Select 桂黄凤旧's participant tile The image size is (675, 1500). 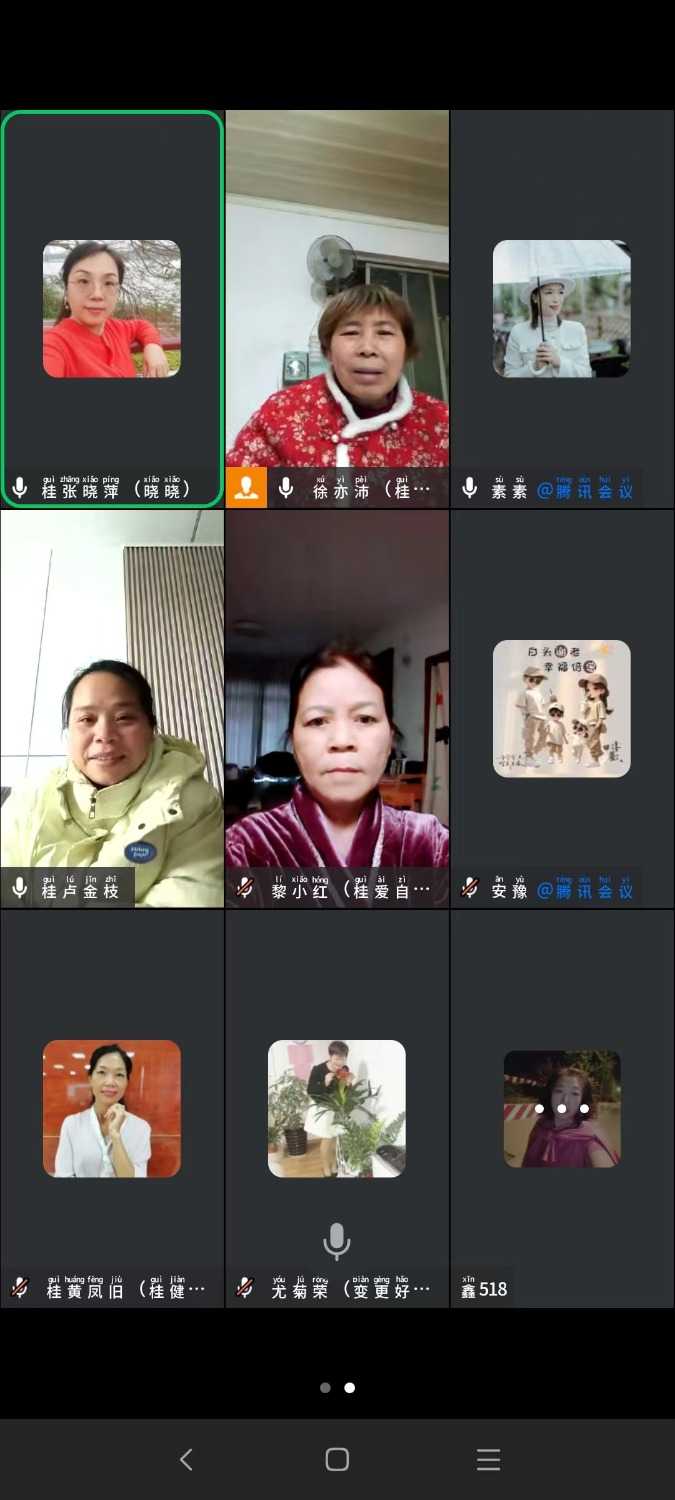[x=111, y=1108]
